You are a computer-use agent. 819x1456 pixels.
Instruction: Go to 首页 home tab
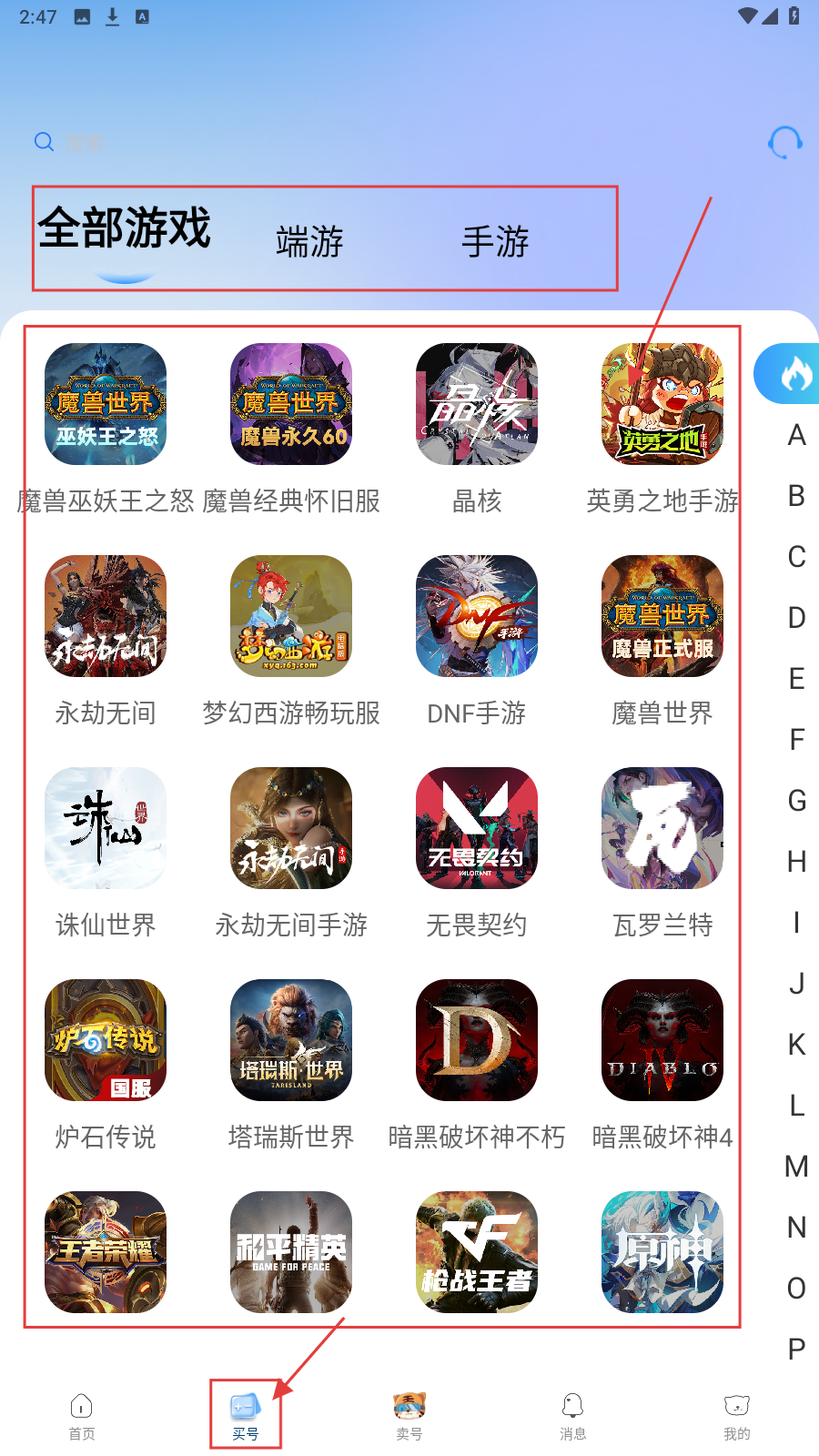pos(82,1417)
